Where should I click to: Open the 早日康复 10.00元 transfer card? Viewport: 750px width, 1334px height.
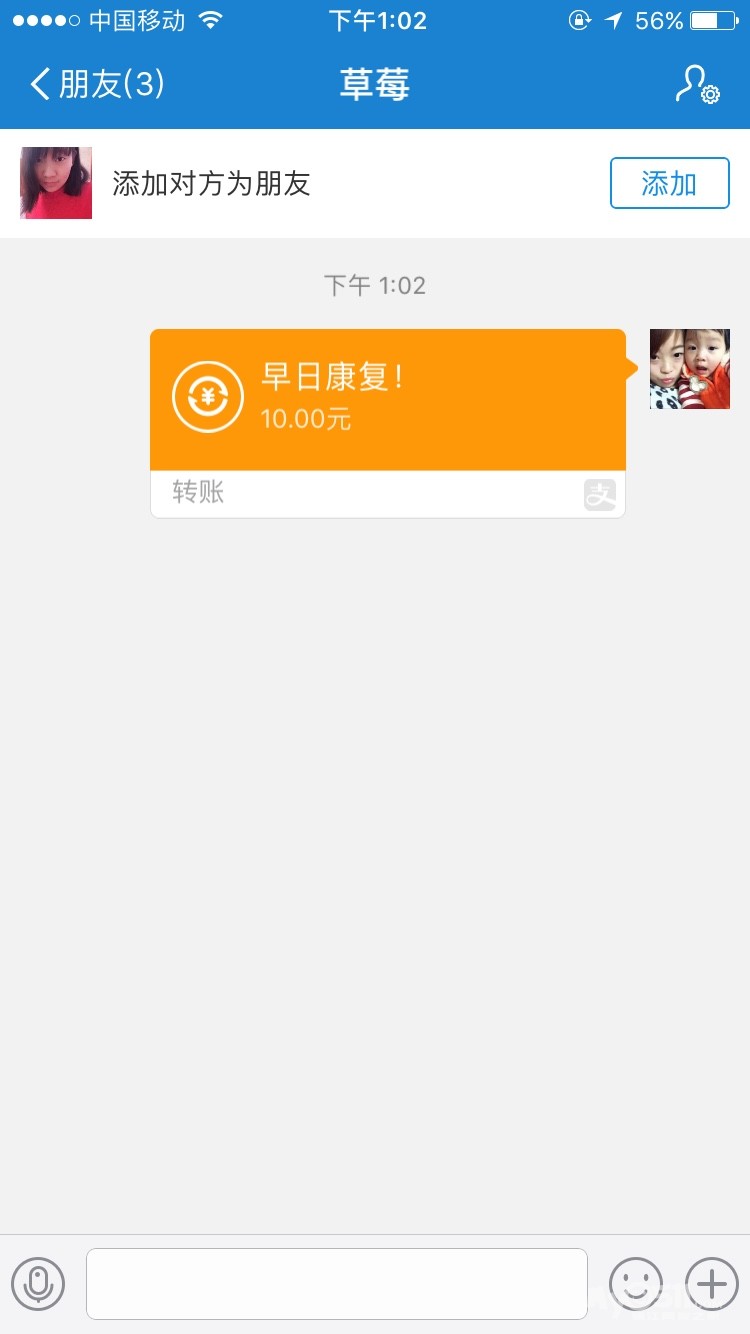click(x=388, y=400)
